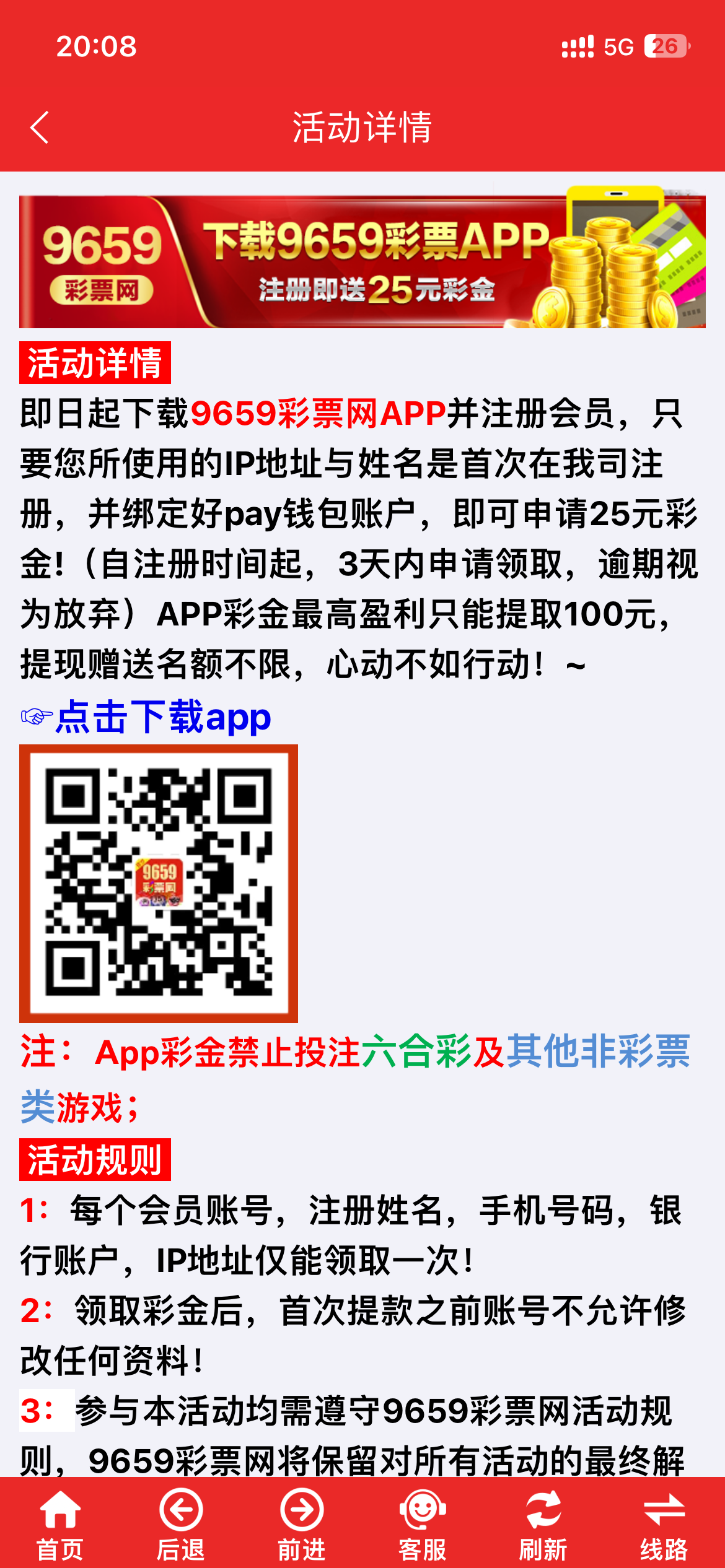The width and height of the screenshot is (725, 1568).
Task: Switch lines via 线路
Action: click(x=664, y=1523)
